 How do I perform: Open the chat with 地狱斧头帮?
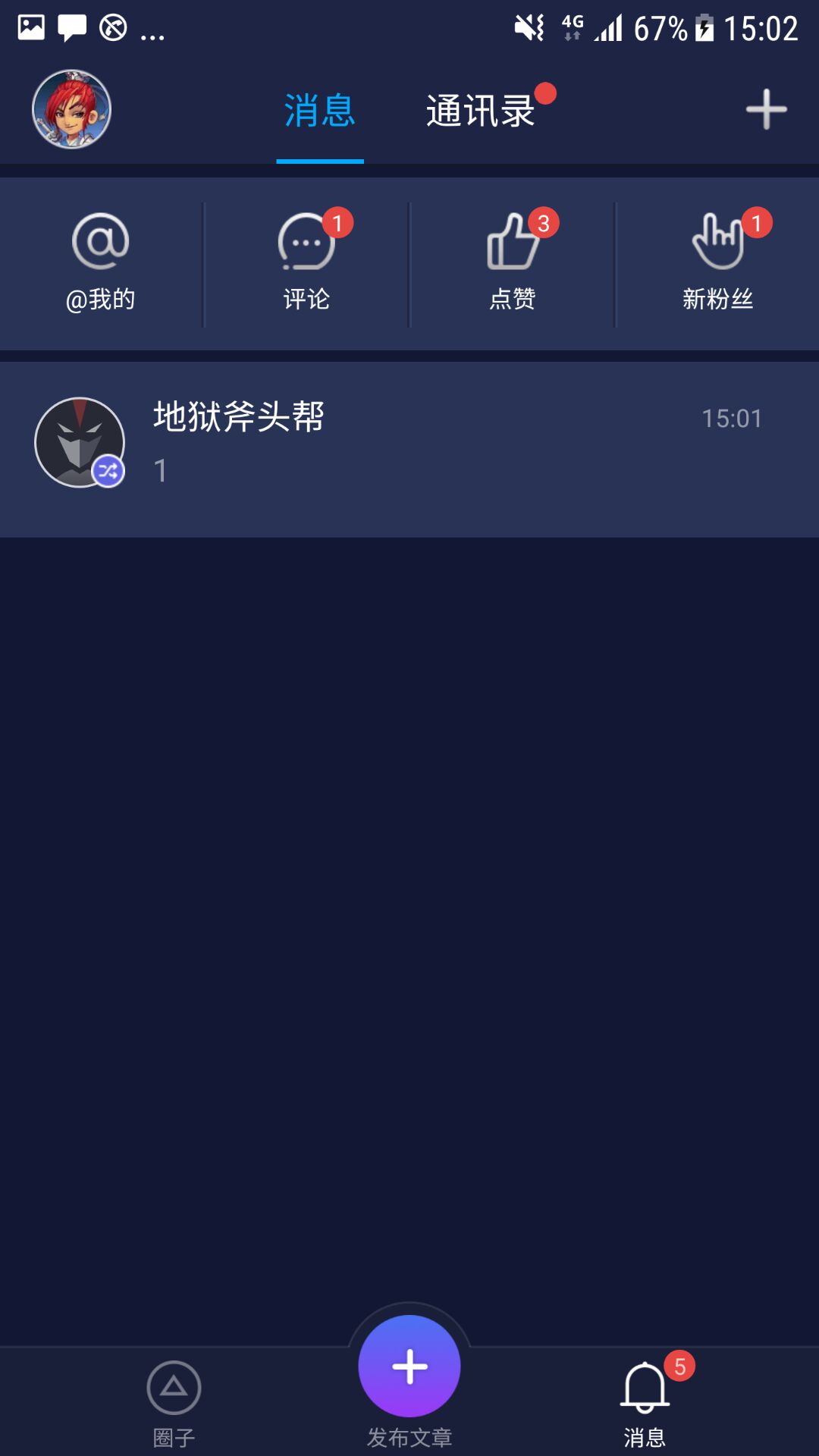[409, 450]
